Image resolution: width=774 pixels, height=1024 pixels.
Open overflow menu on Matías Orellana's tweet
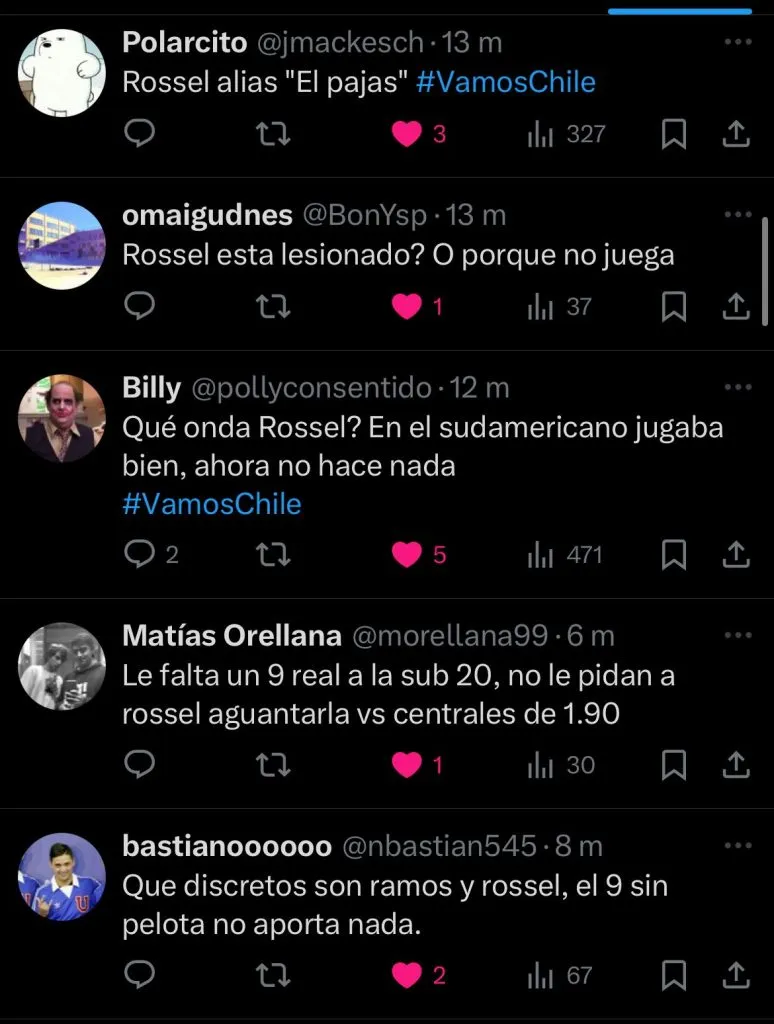(737, 635)
